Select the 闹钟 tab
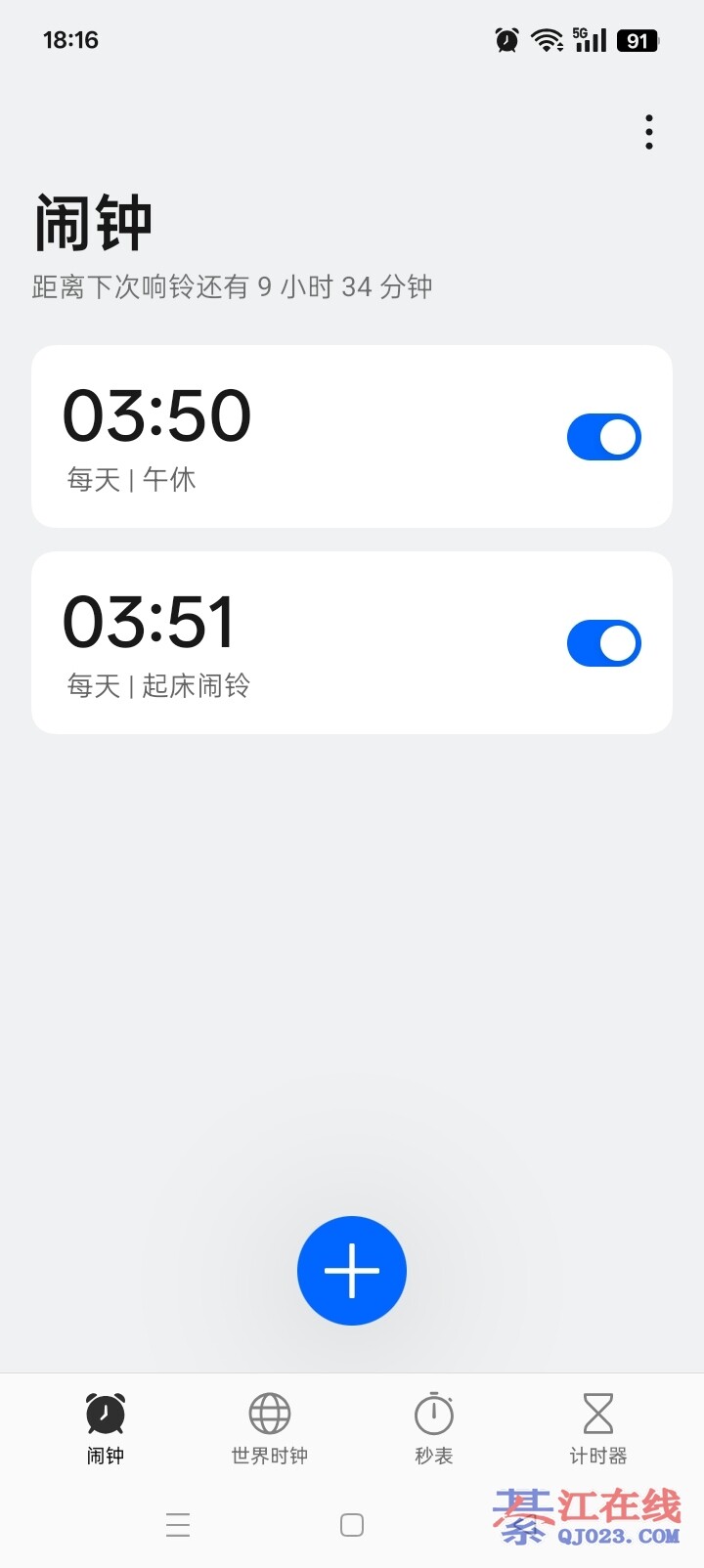704x1568 pixels. (106, 1429)
